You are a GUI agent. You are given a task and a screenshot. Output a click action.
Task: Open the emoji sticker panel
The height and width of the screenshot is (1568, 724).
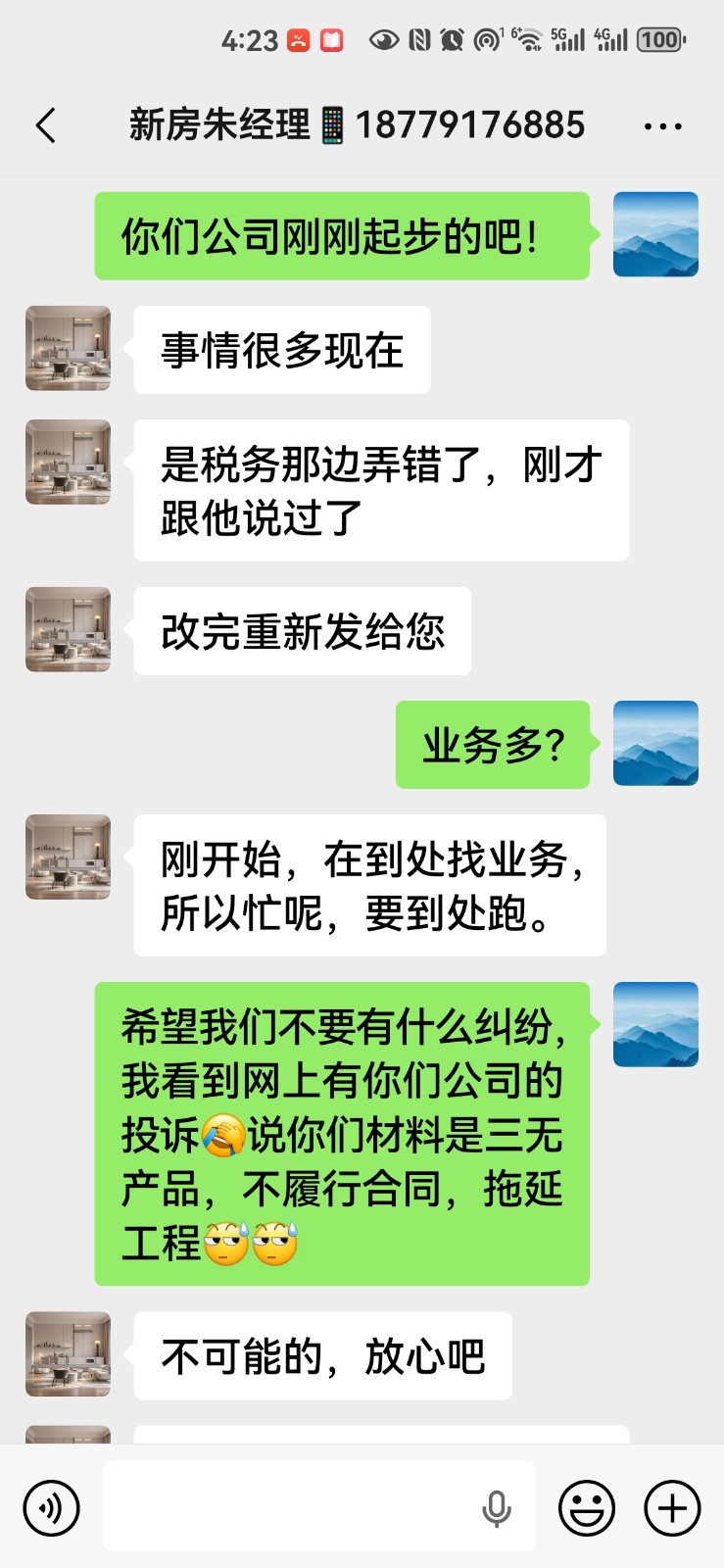586,1507
